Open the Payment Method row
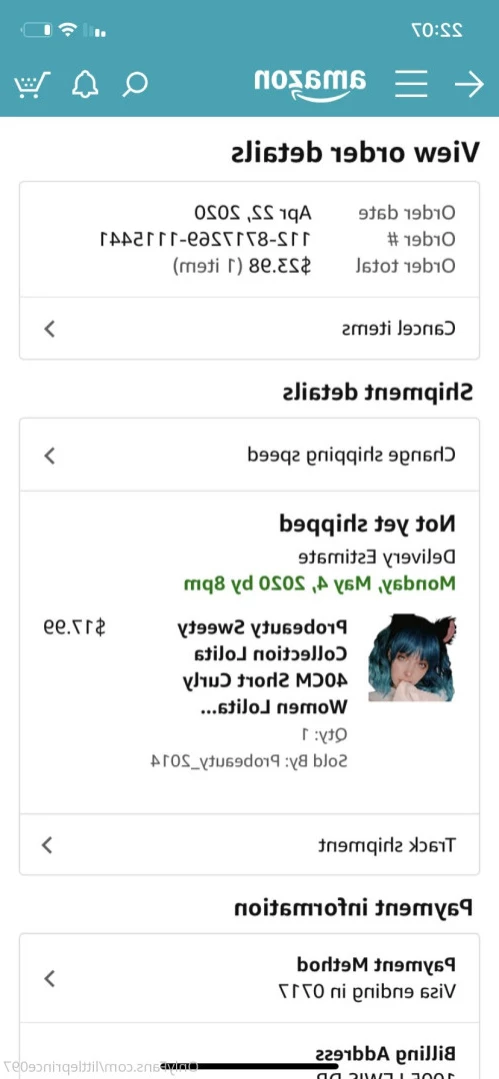Viewport: 499px width, 1079px height. (249, 978)
